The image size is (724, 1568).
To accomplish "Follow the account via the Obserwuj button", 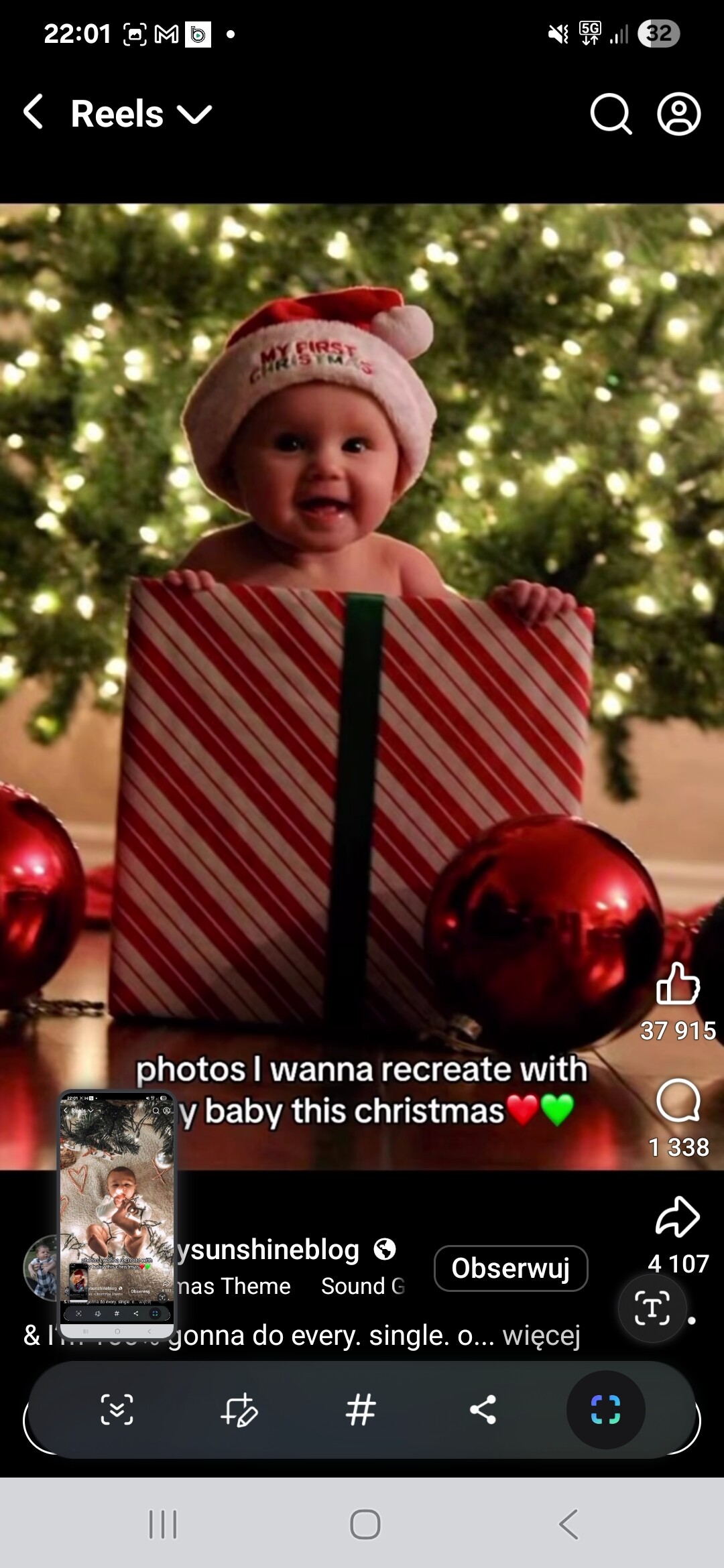I will (x=511, y=1268).
